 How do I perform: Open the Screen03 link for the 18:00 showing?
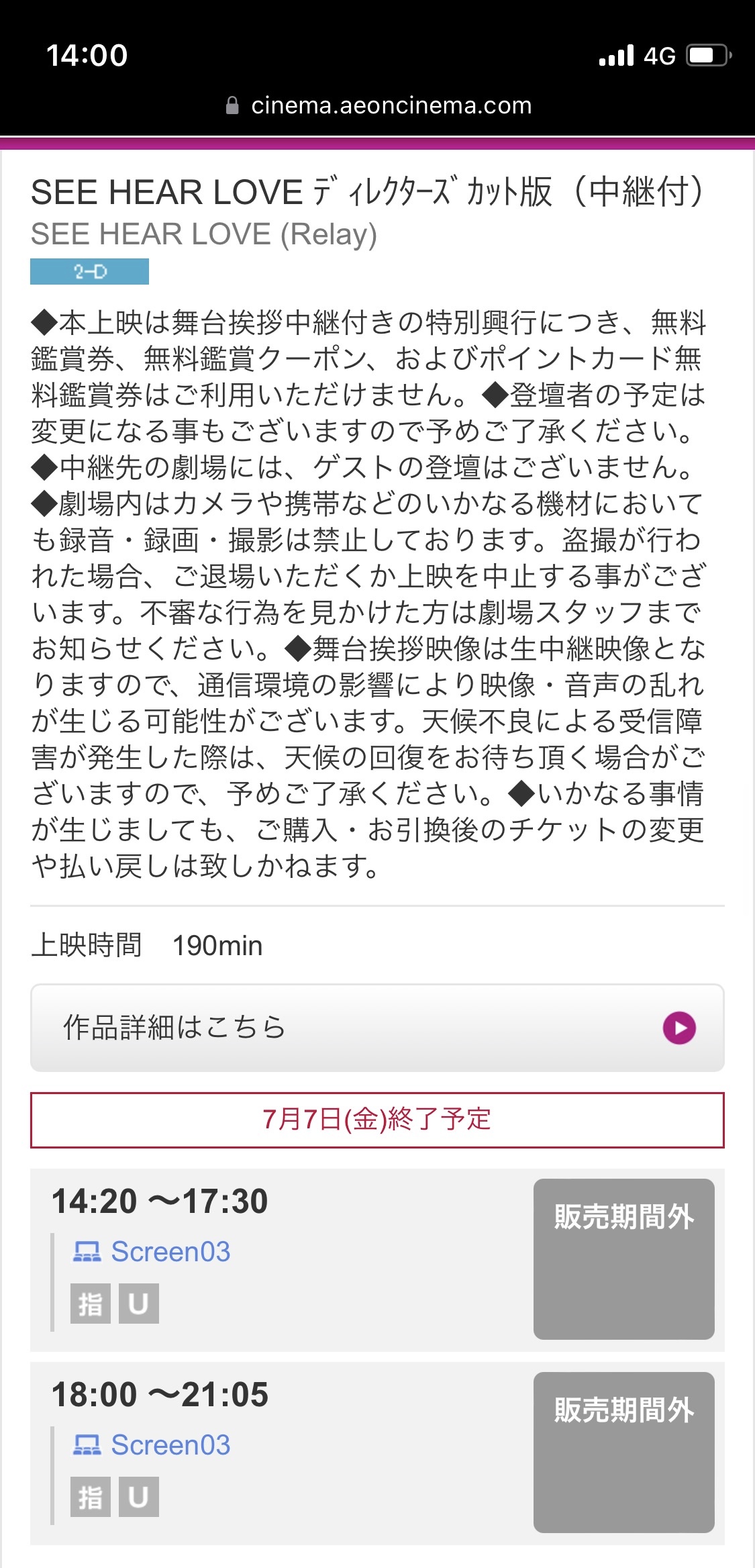[152, 1445]
